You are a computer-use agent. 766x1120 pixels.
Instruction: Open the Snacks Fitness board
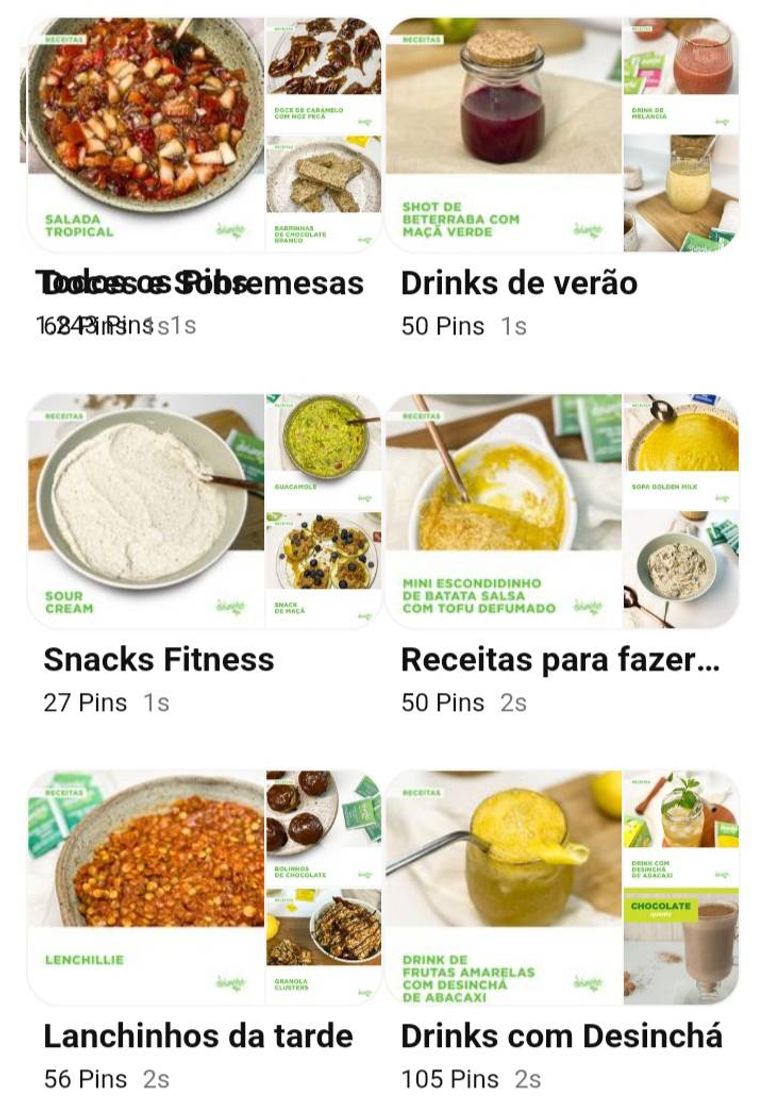coord(204,512)
